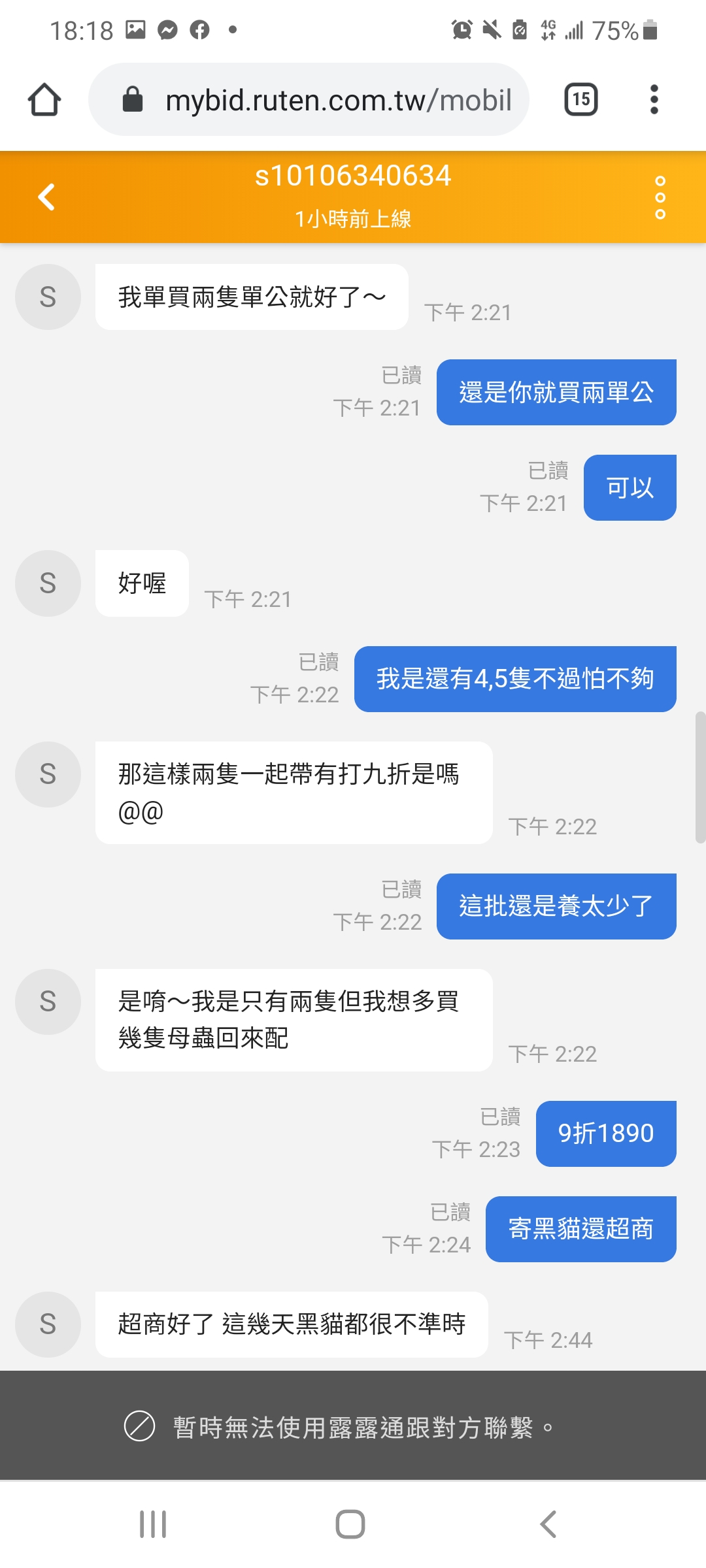This screenshot has width=706, height=1568.
Task: Tap the 可以 blue reply bubble
Action: pos(629,487)
